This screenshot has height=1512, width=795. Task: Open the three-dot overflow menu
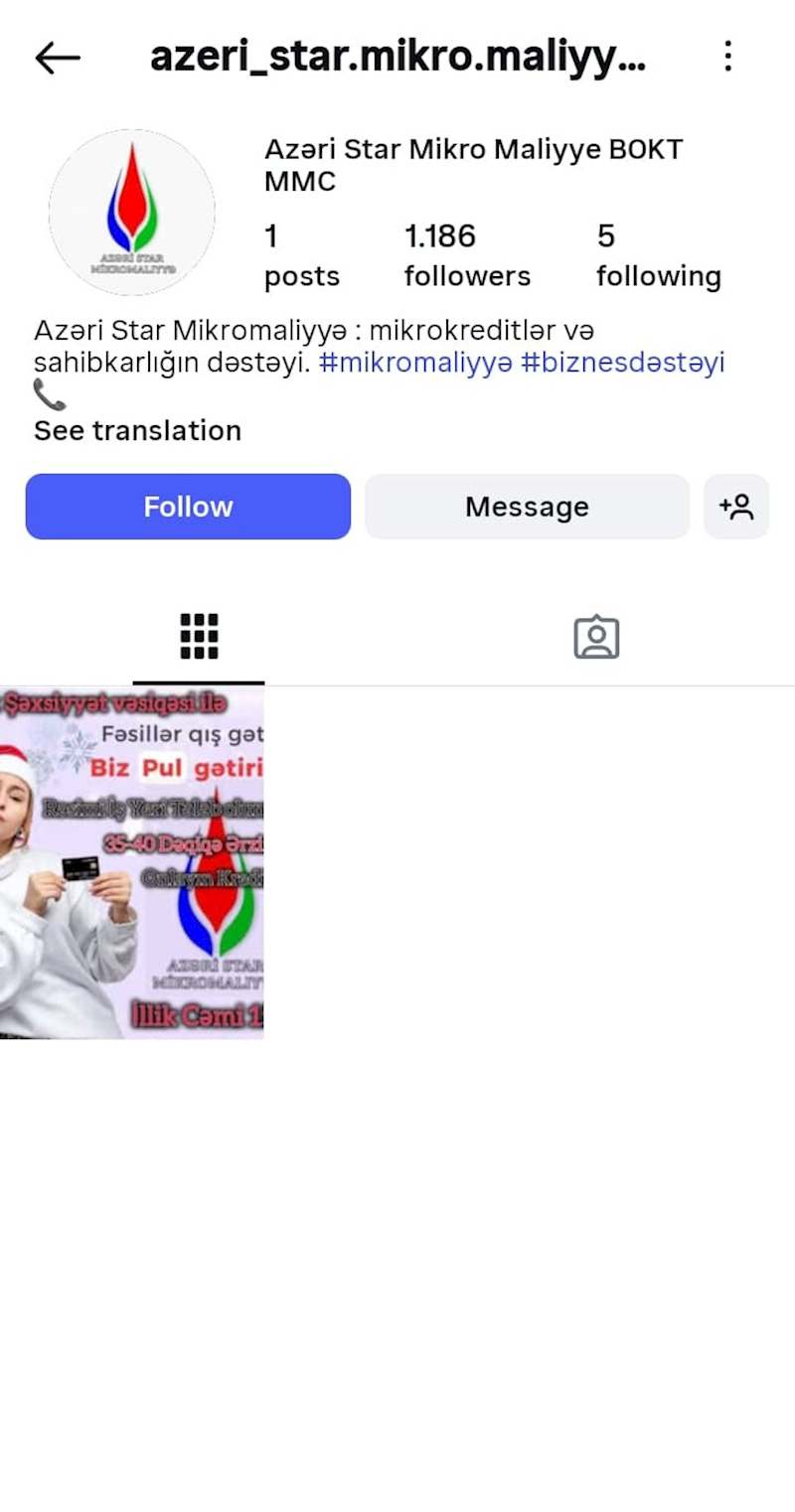click(728, 57)
